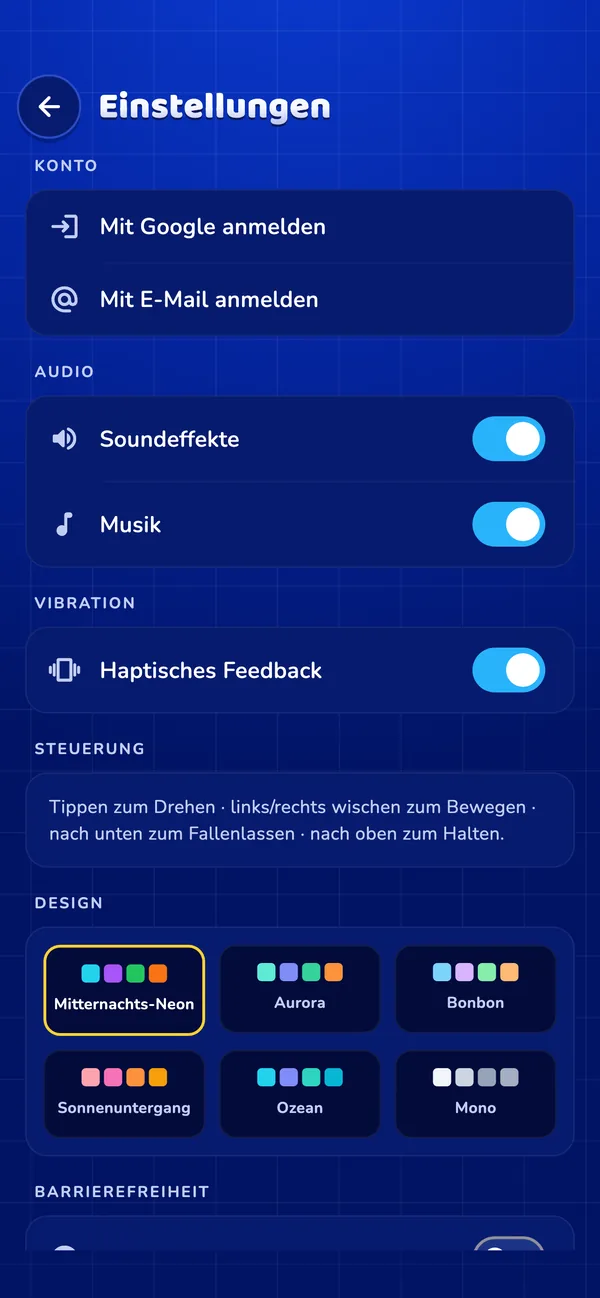Pick the Bonbon design theme
Viewport: 600px width, 1298px height.
click(x=476, y=989)
